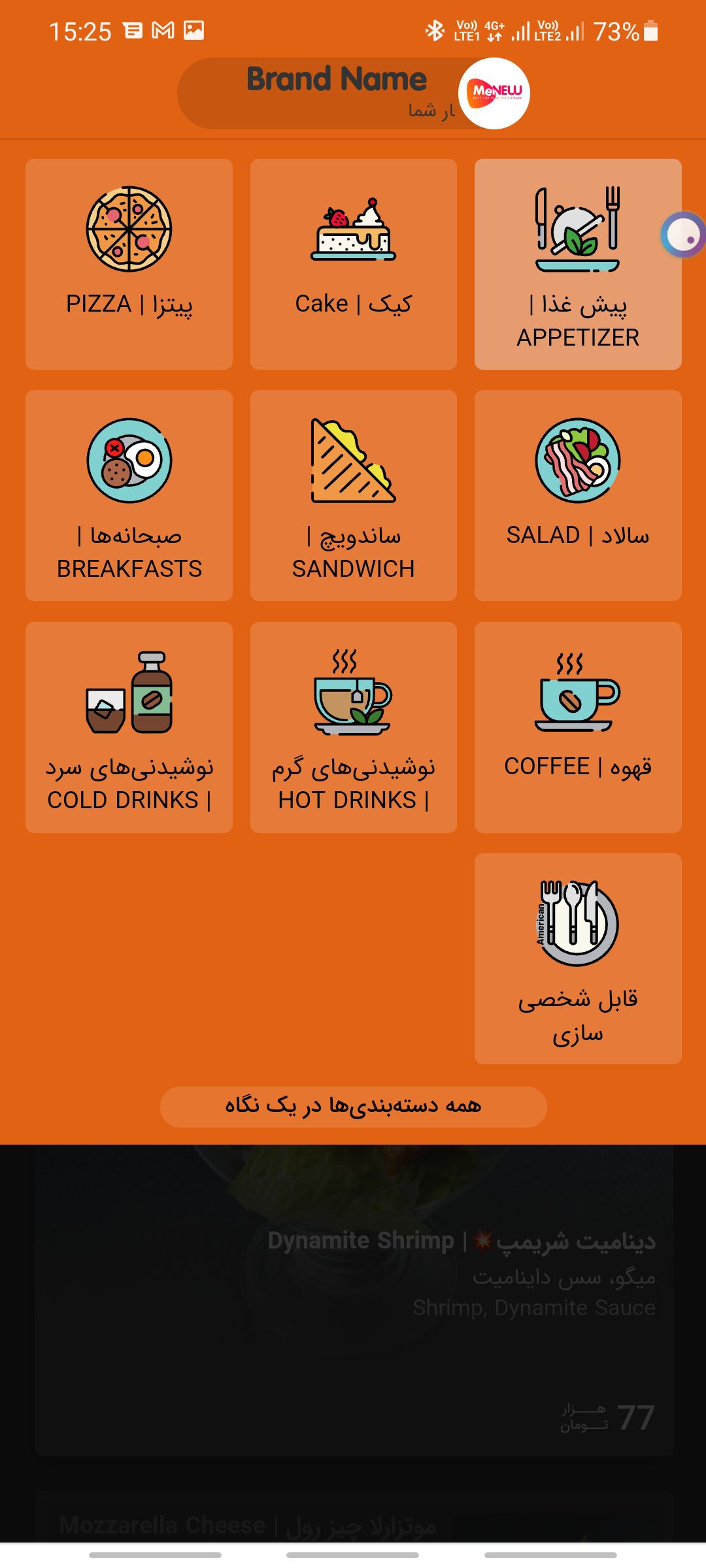Choose the HOT DRINKS category
The width and height of the screenshot is (706, 1568).
click(x=353, y=727)
